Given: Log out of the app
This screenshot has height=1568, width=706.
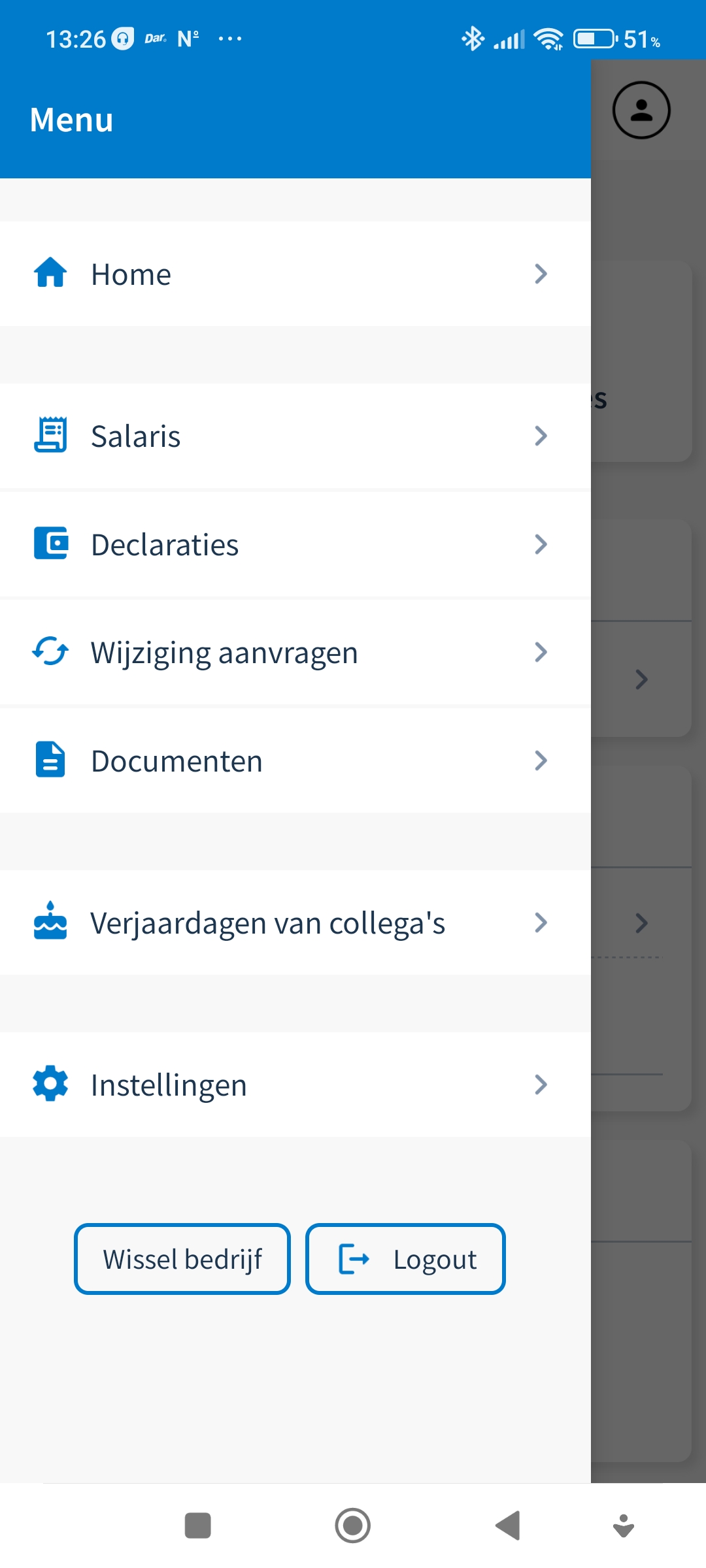Looking at the screenshot, I should click(405, 1259).
